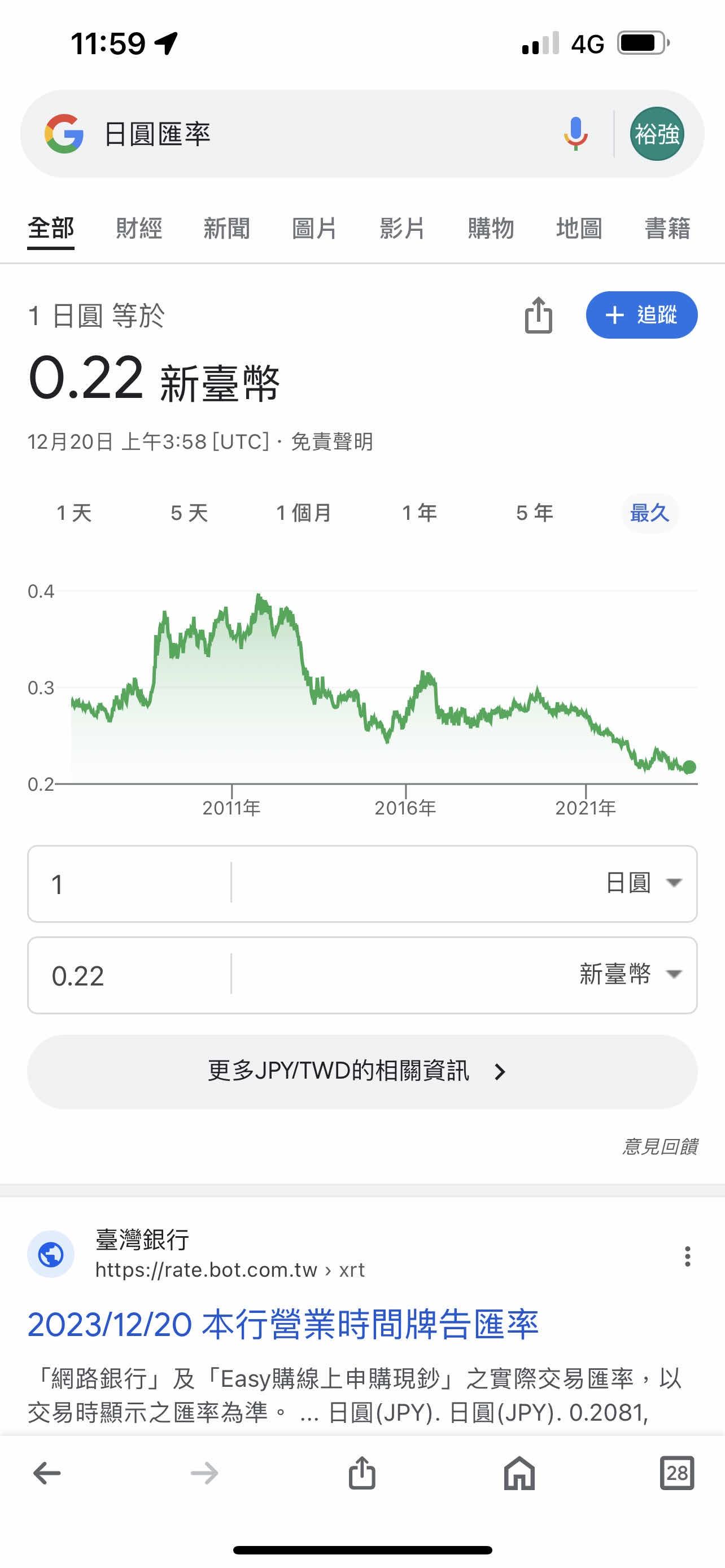
Task: Open the 臺灣銀行 result overflow menu
Action: tap(687, 1256)
